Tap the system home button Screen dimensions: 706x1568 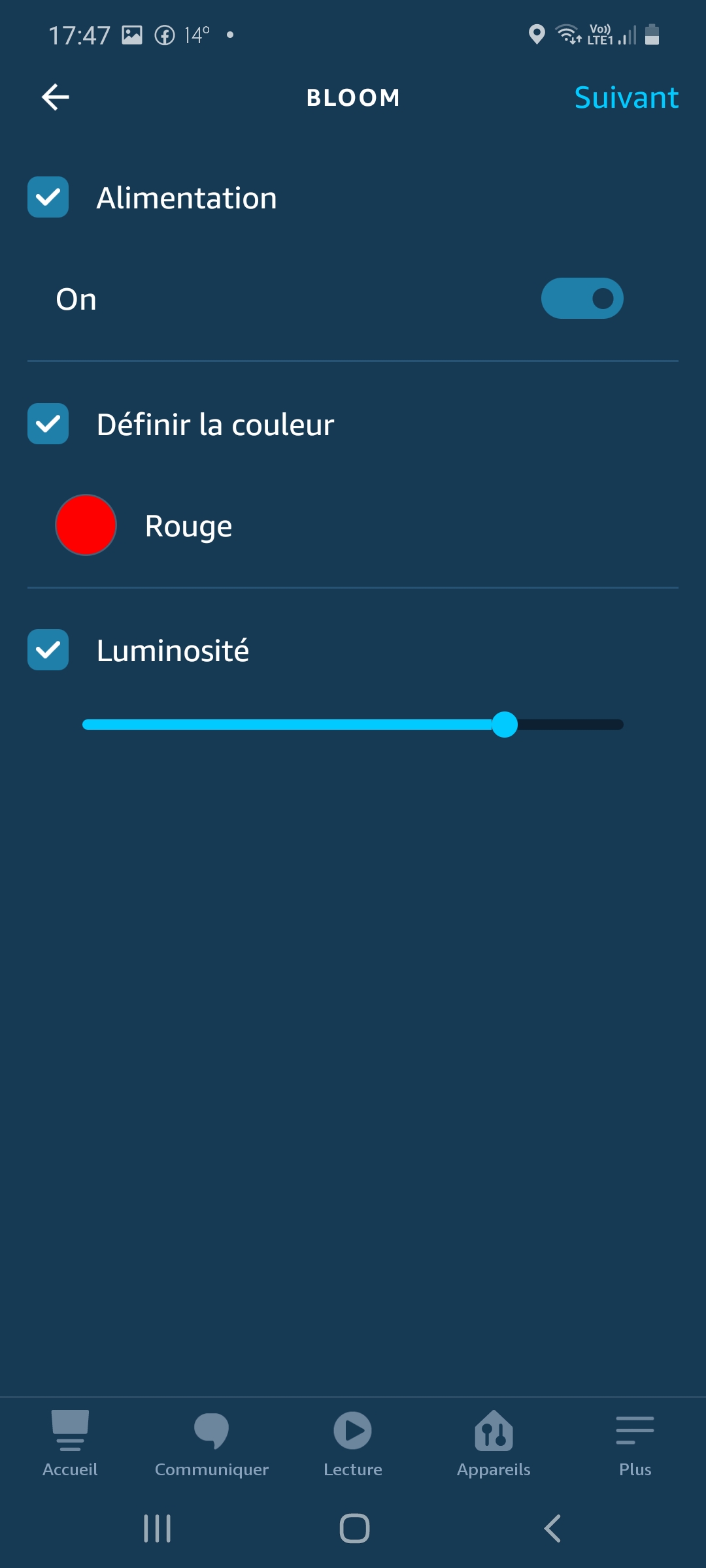[x=354, y=1529]
